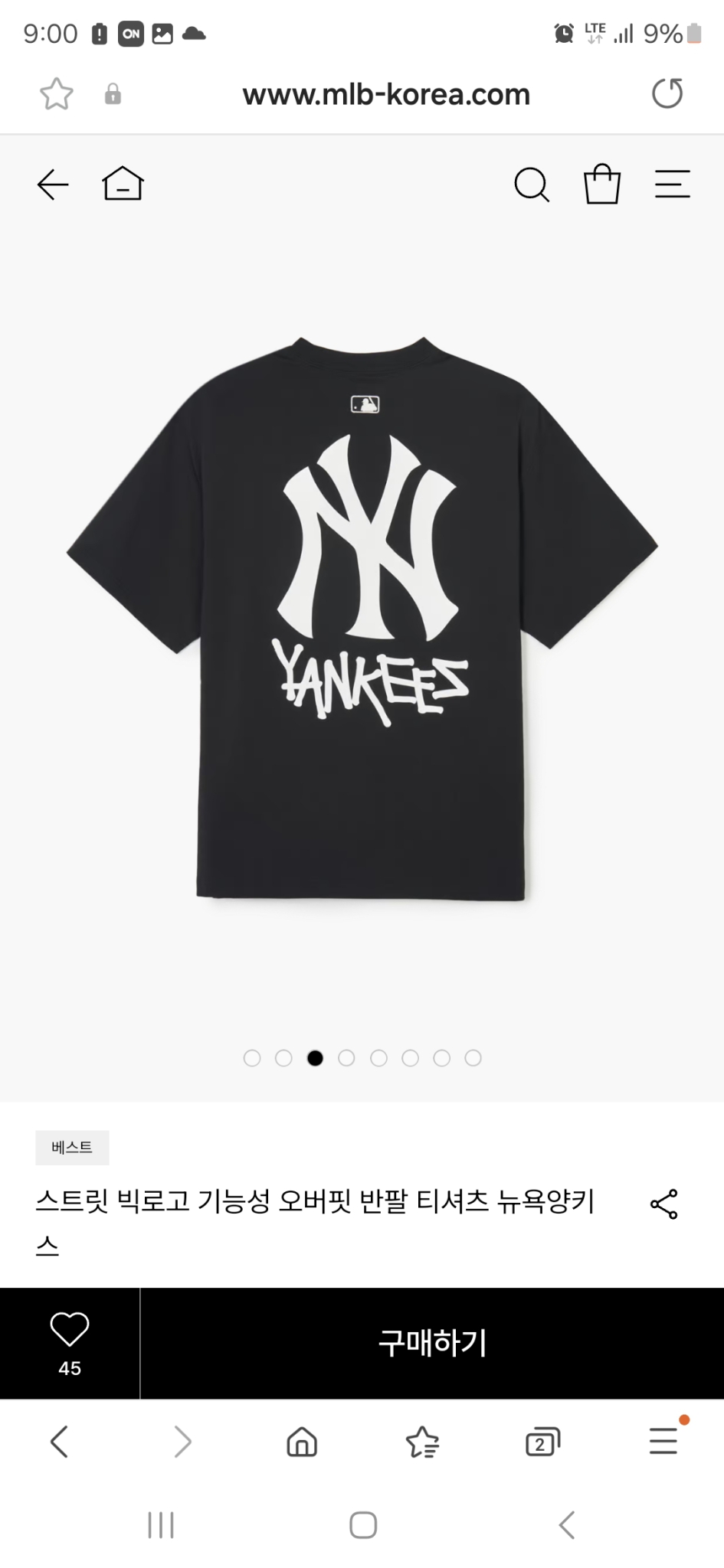
Task: Open the browser bookmarks list
Action: pyautogui.click(x=422, y=1443)
